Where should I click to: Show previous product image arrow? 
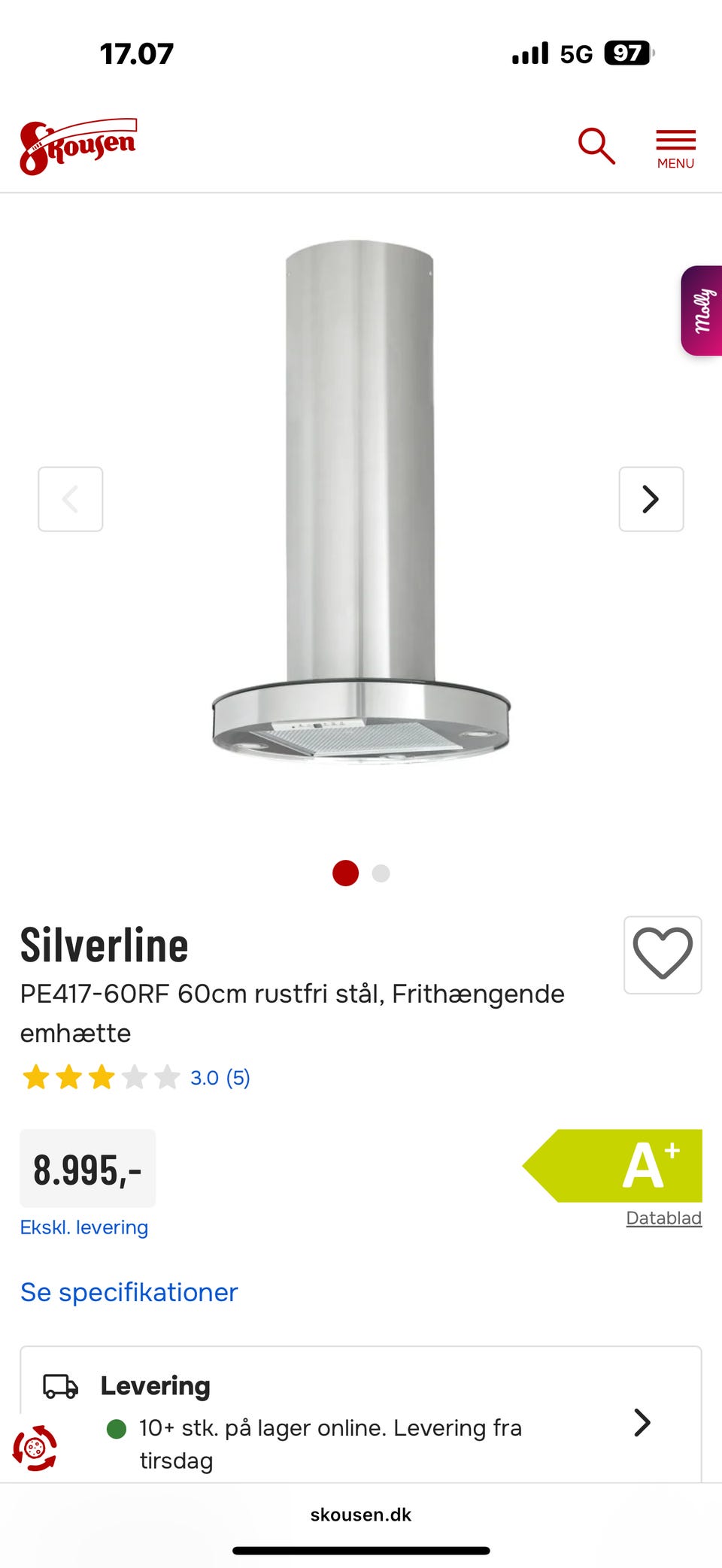pyautogui.click(x=71, y=499)
